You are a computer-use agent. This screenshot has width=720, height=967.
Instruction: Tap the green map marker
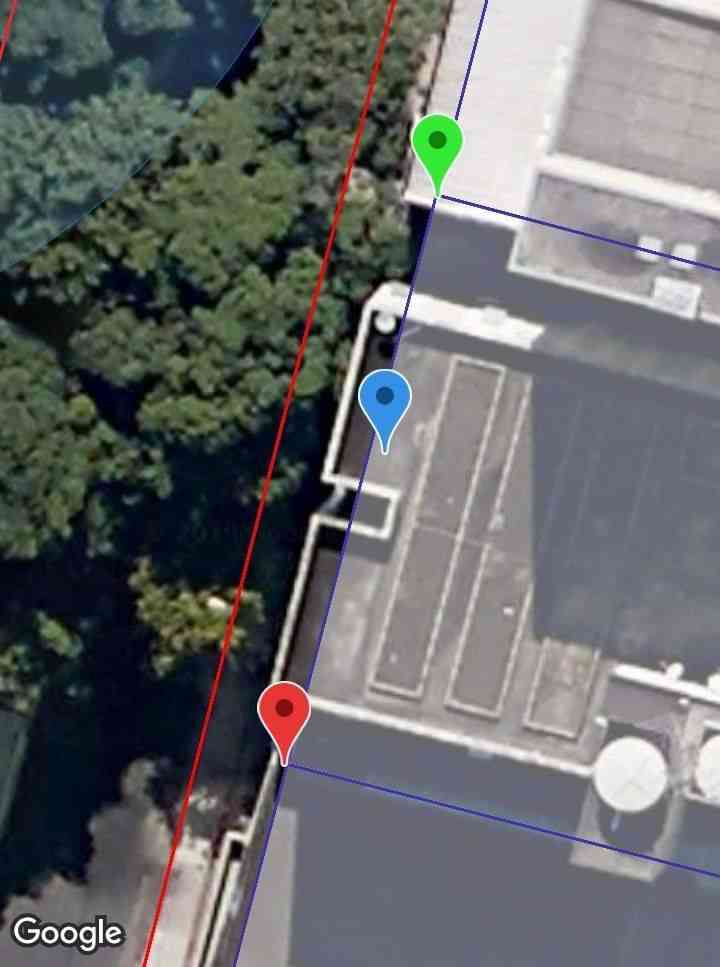click(437, 147)
